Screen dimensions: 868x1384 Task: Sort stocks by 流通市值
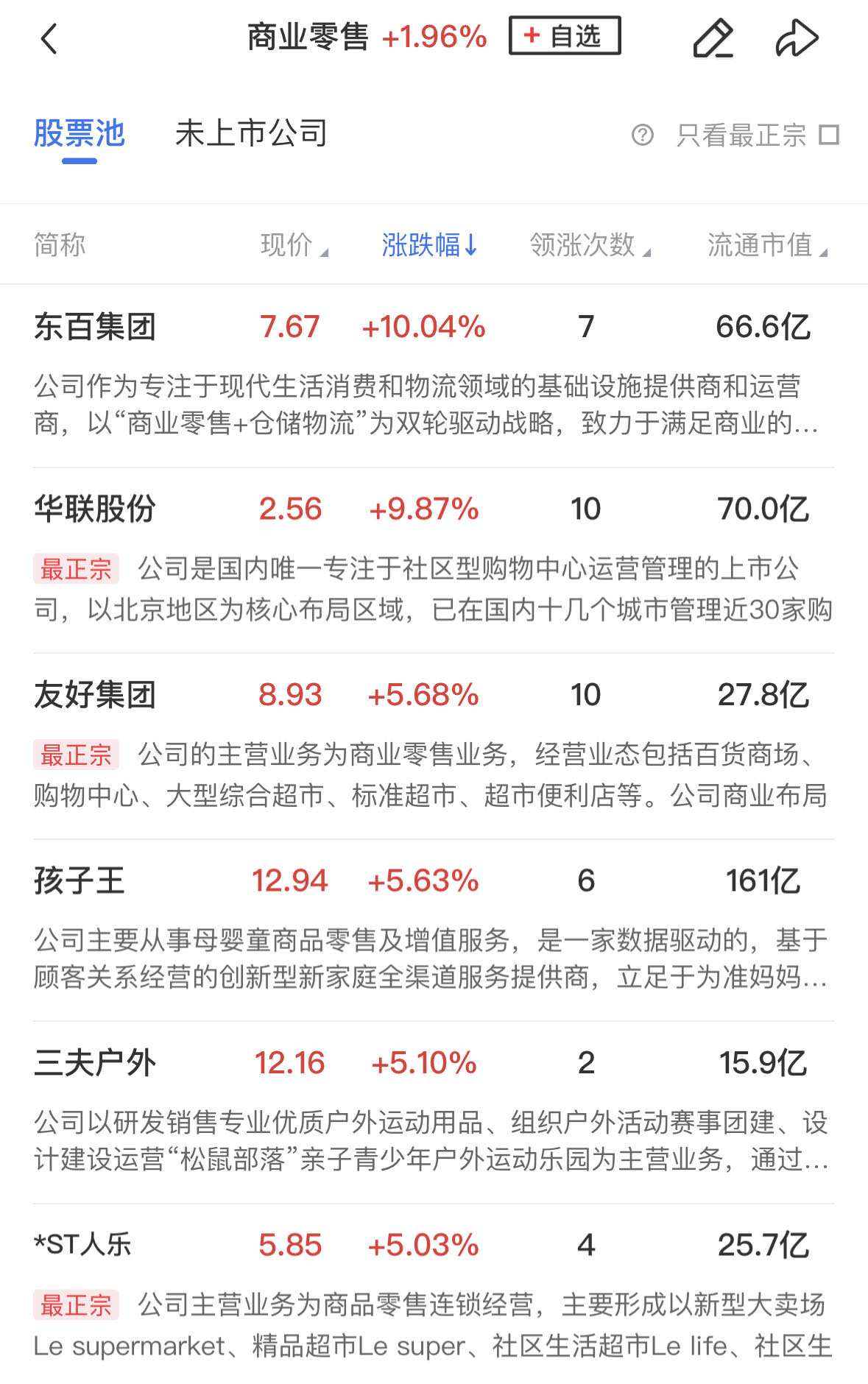point(767,245)
